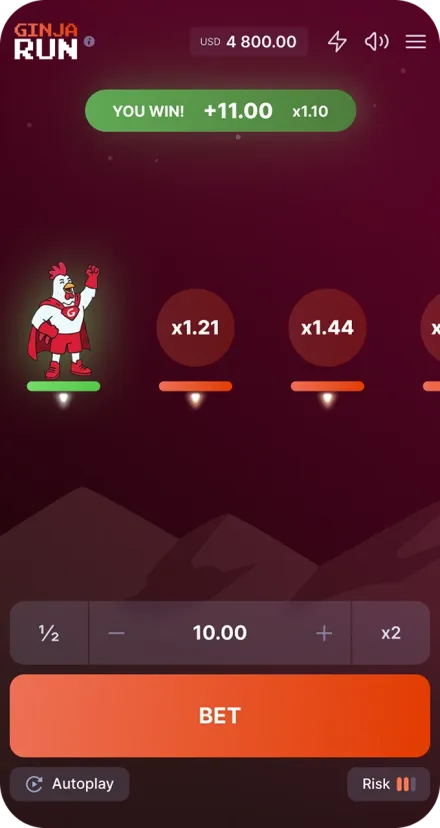This screenshot has width=440, height=828.
Task: Change the Risk level
Action: tap(389, 784)
